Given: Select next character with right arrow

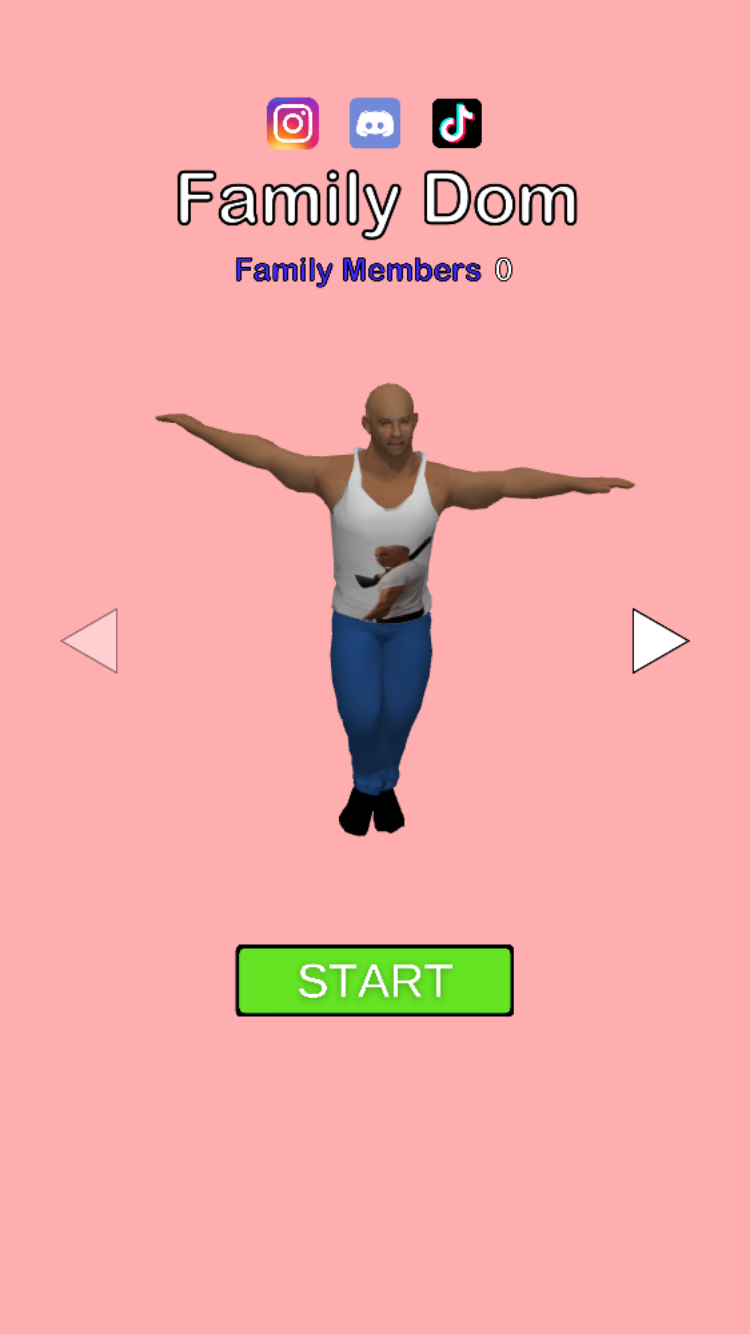Looking at the screenshot, I should (660, 641).
